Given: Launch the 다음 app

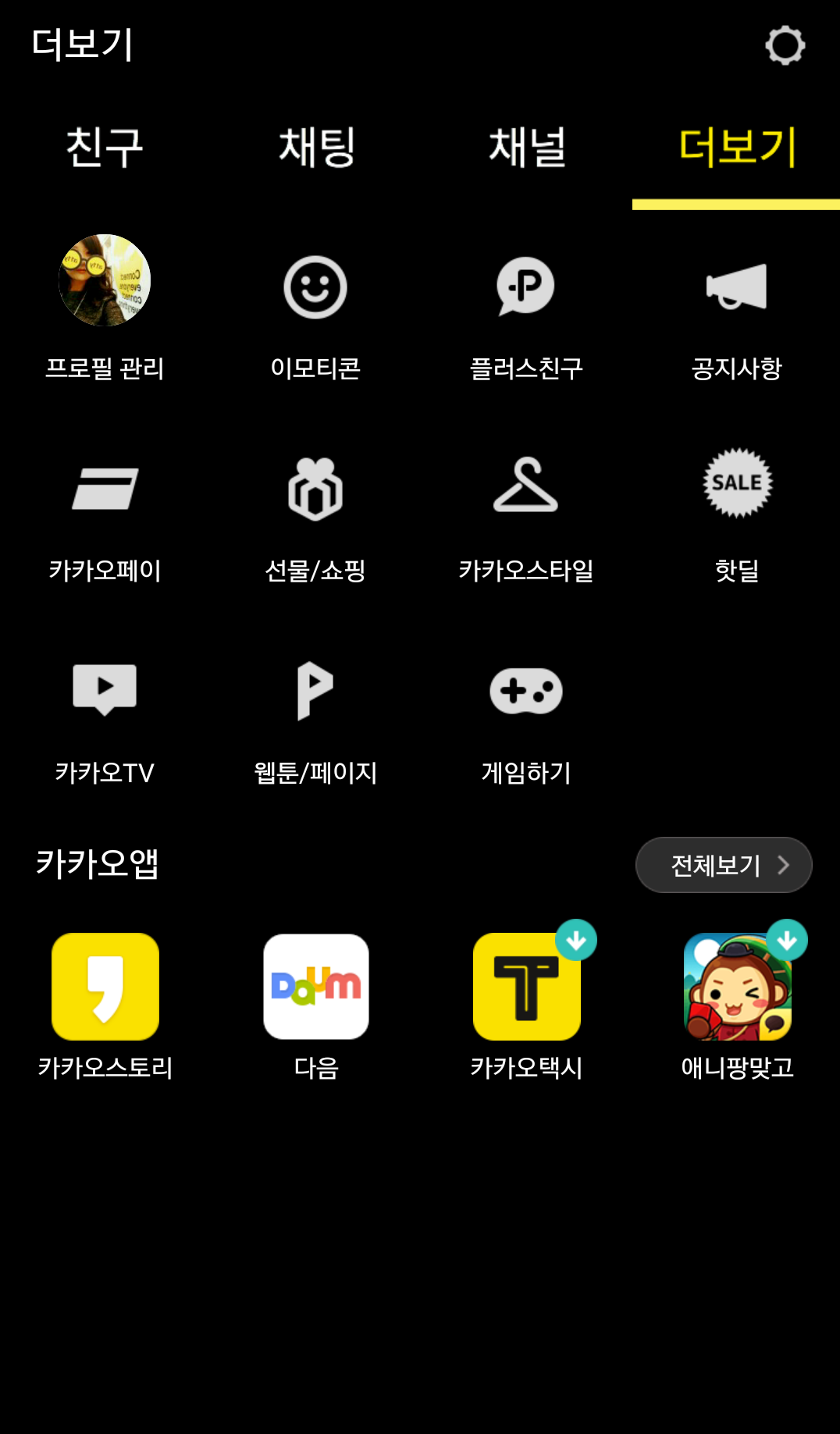Looking at the screenshot, I should (x=316, y=987).
